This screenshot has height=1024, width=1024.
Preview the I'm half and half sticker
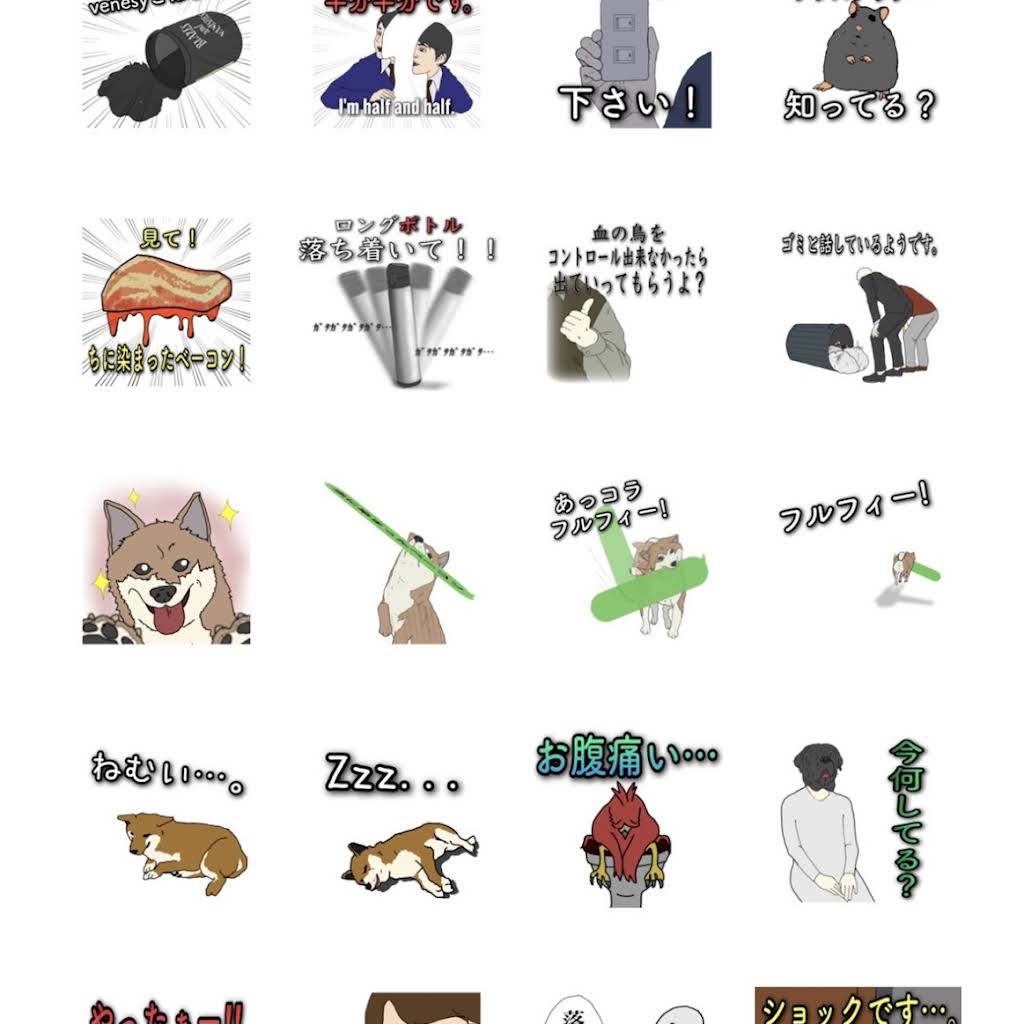click(397, 62)
